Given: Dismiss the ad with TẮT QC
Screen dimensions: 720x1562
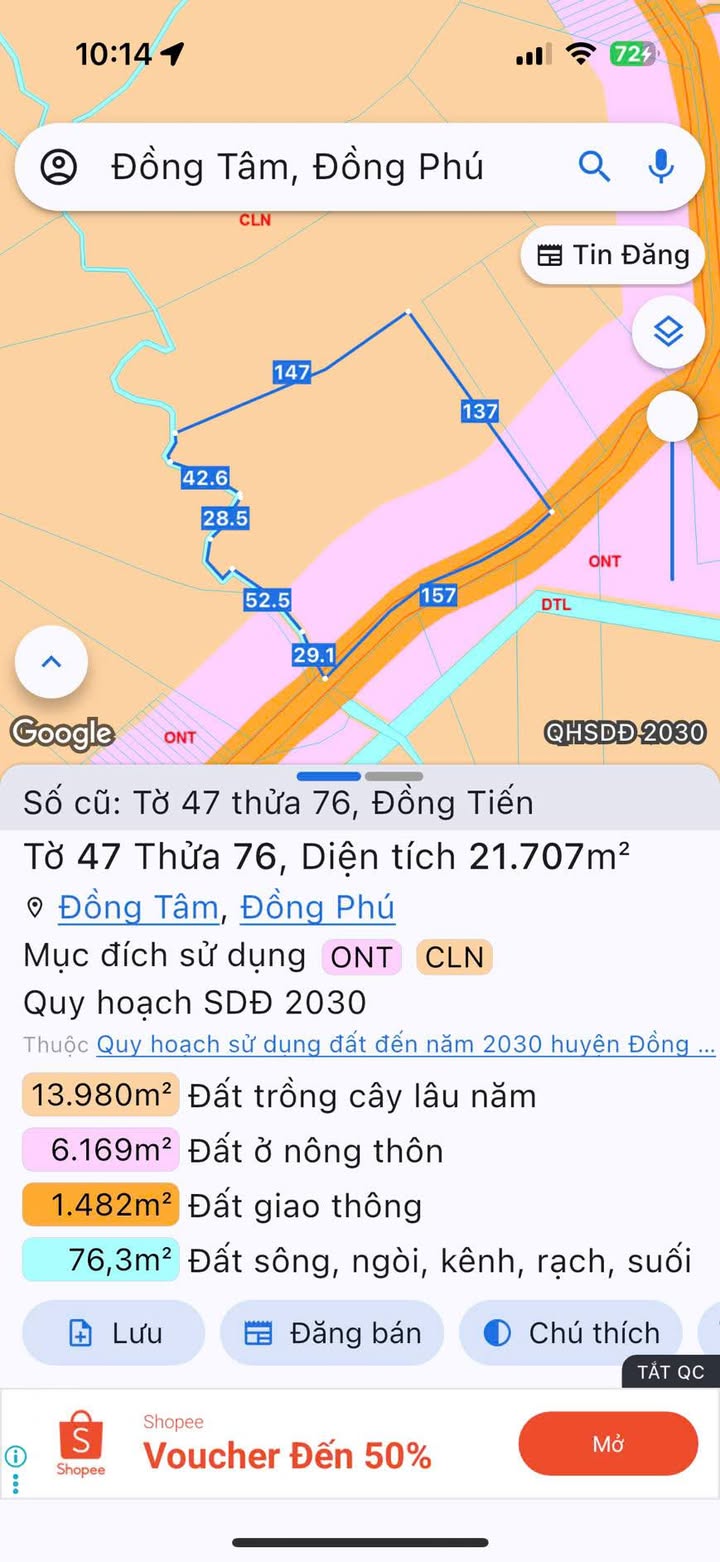Looking at the screenshot, I should (x=671, y=1372).
